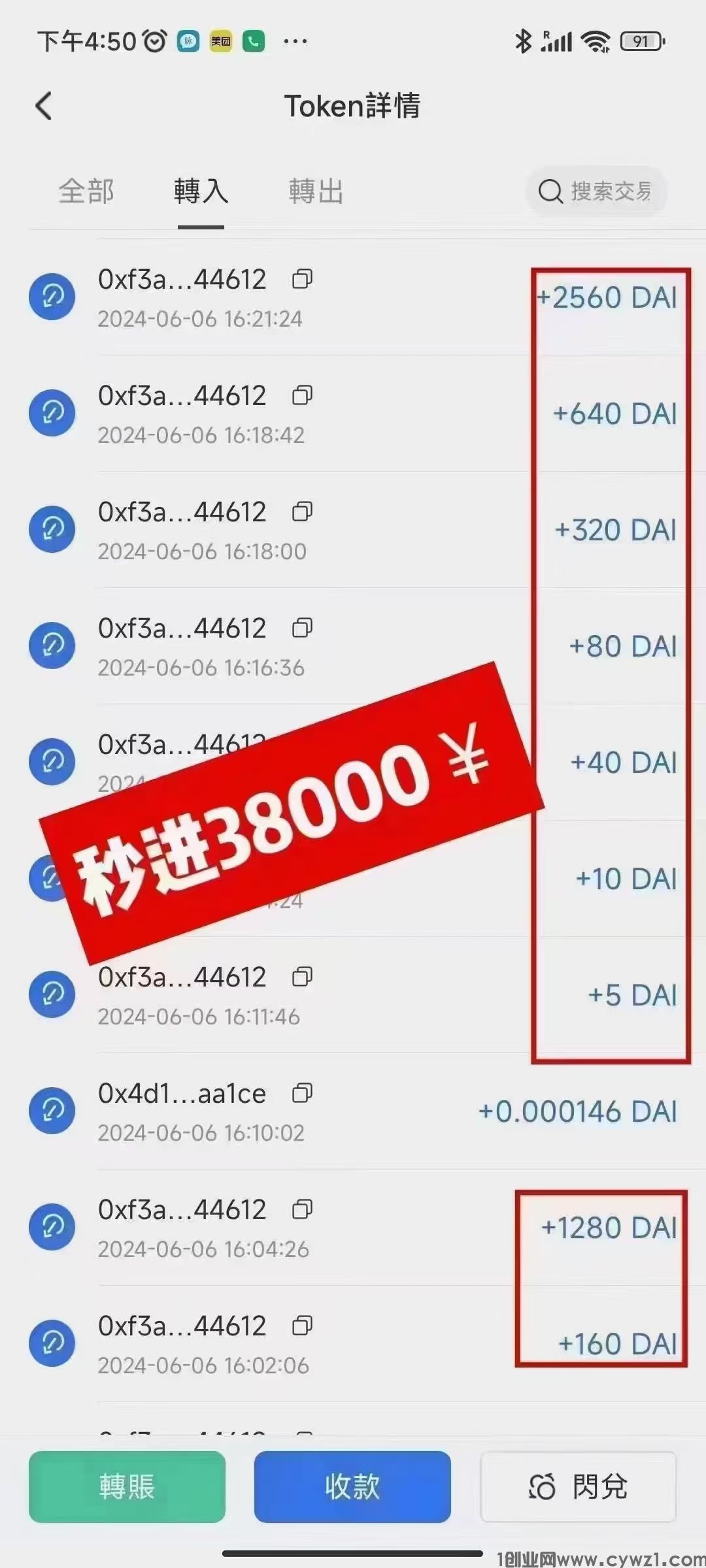Copy address of the 16:18:00 transaction
Image resolution: width=706 pixels, height=1568 pixels.
click(302, 512)
